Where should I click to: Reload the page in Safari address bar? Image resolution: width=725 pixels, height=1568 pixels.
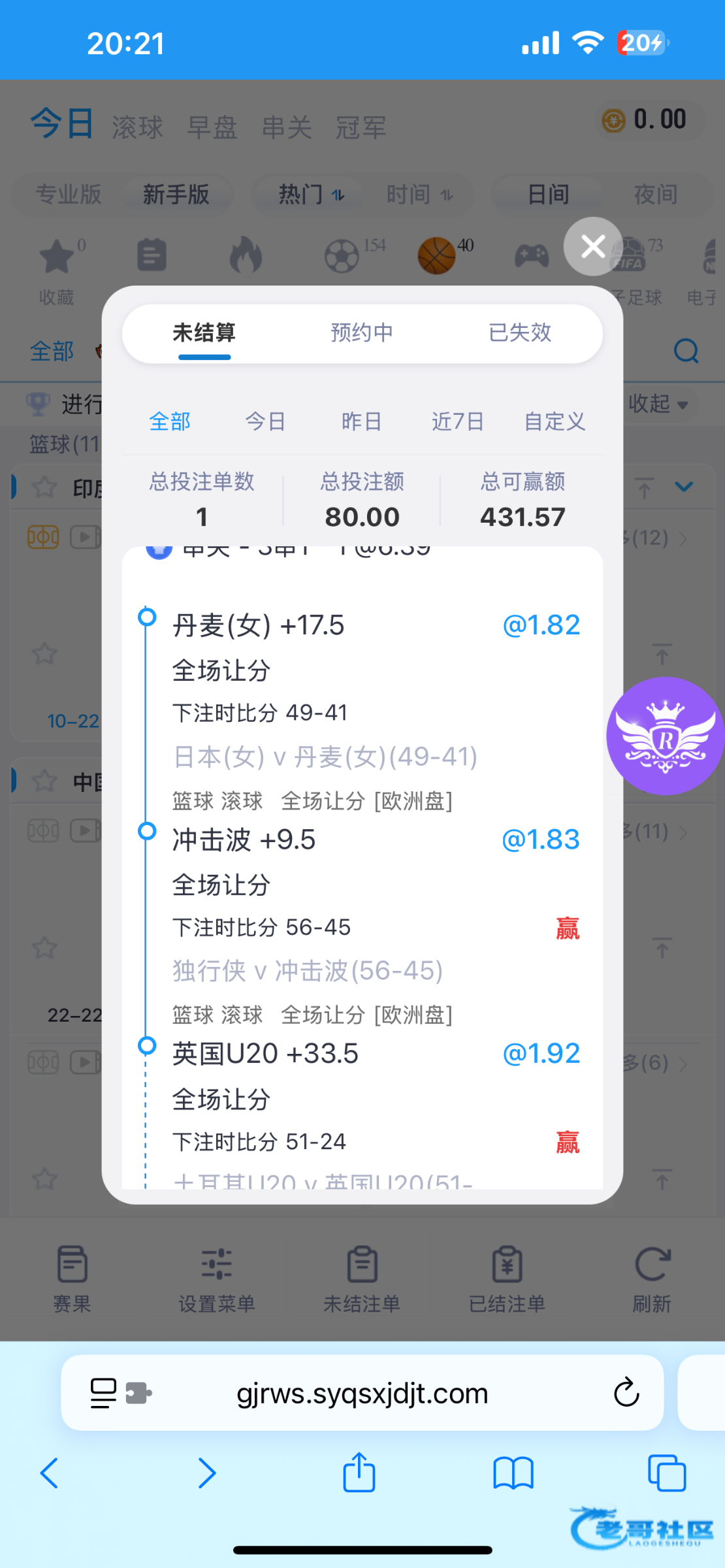tap(626, 1393)
